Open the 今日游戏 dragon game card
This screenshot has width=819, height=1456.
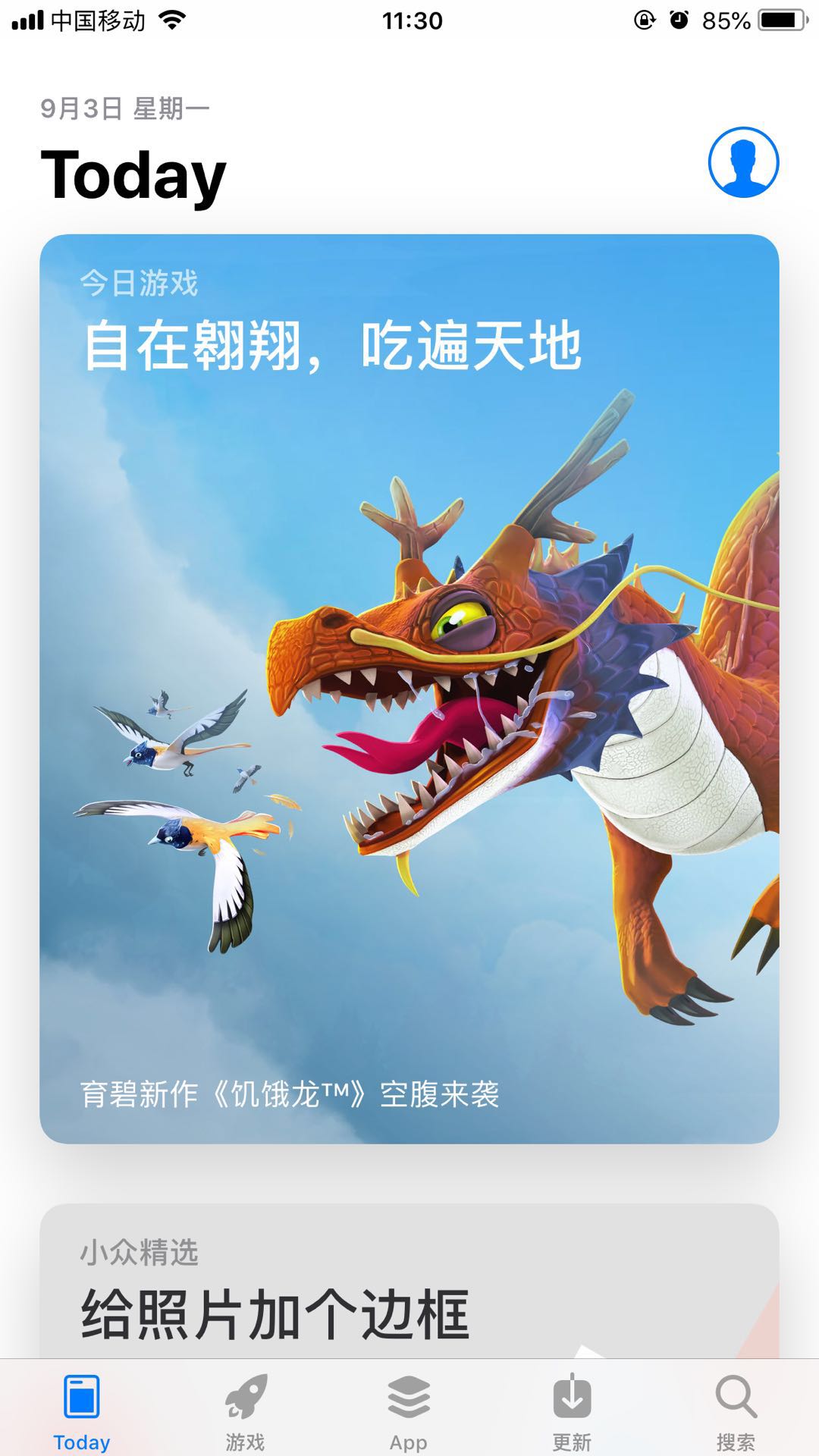coord(409,688)
